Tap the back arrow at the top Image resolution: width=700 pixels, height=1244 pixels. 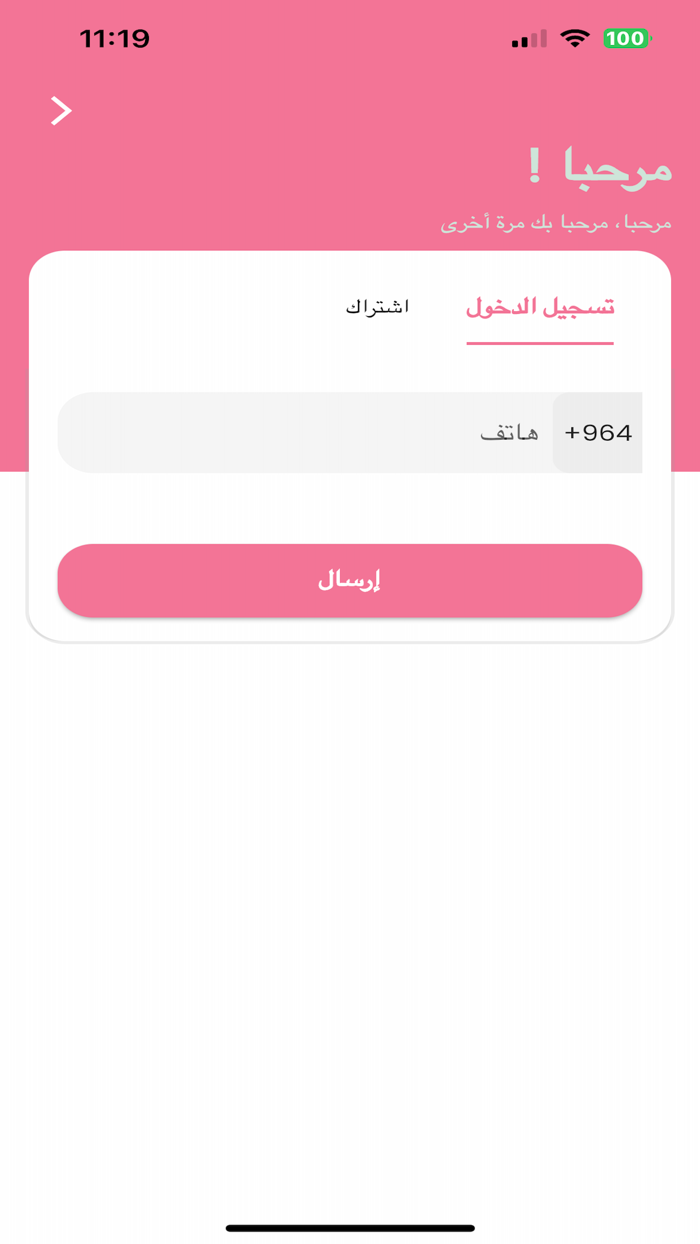click(x=61, y=110)
